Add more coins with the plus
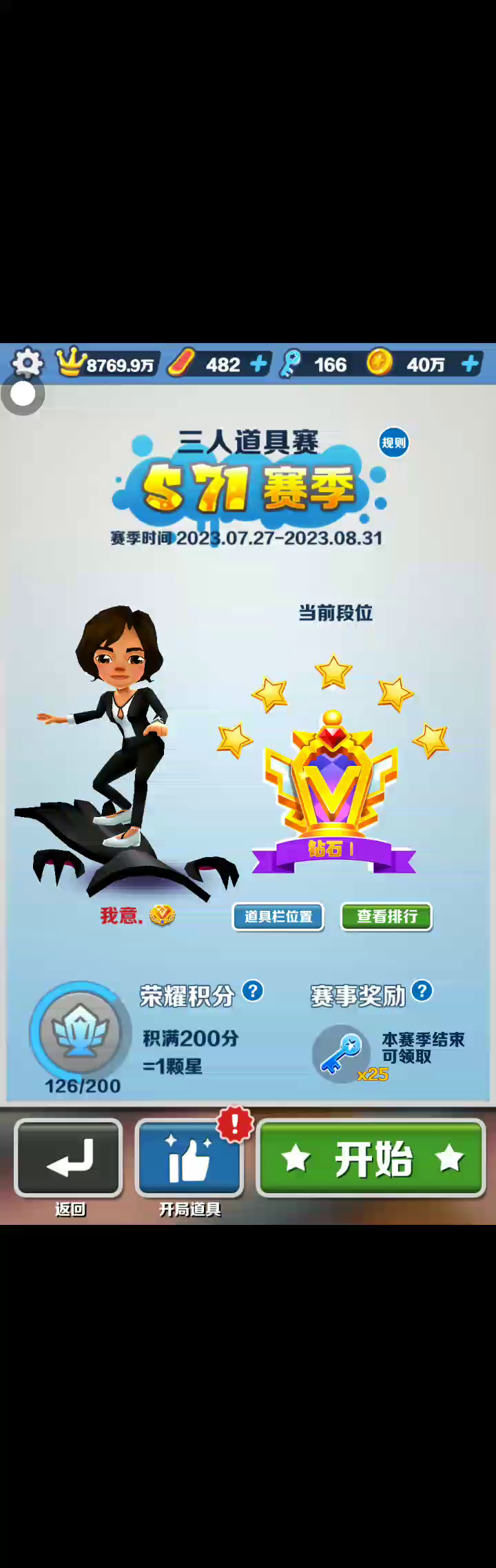The image size is (496, 1568). point(471,364)
